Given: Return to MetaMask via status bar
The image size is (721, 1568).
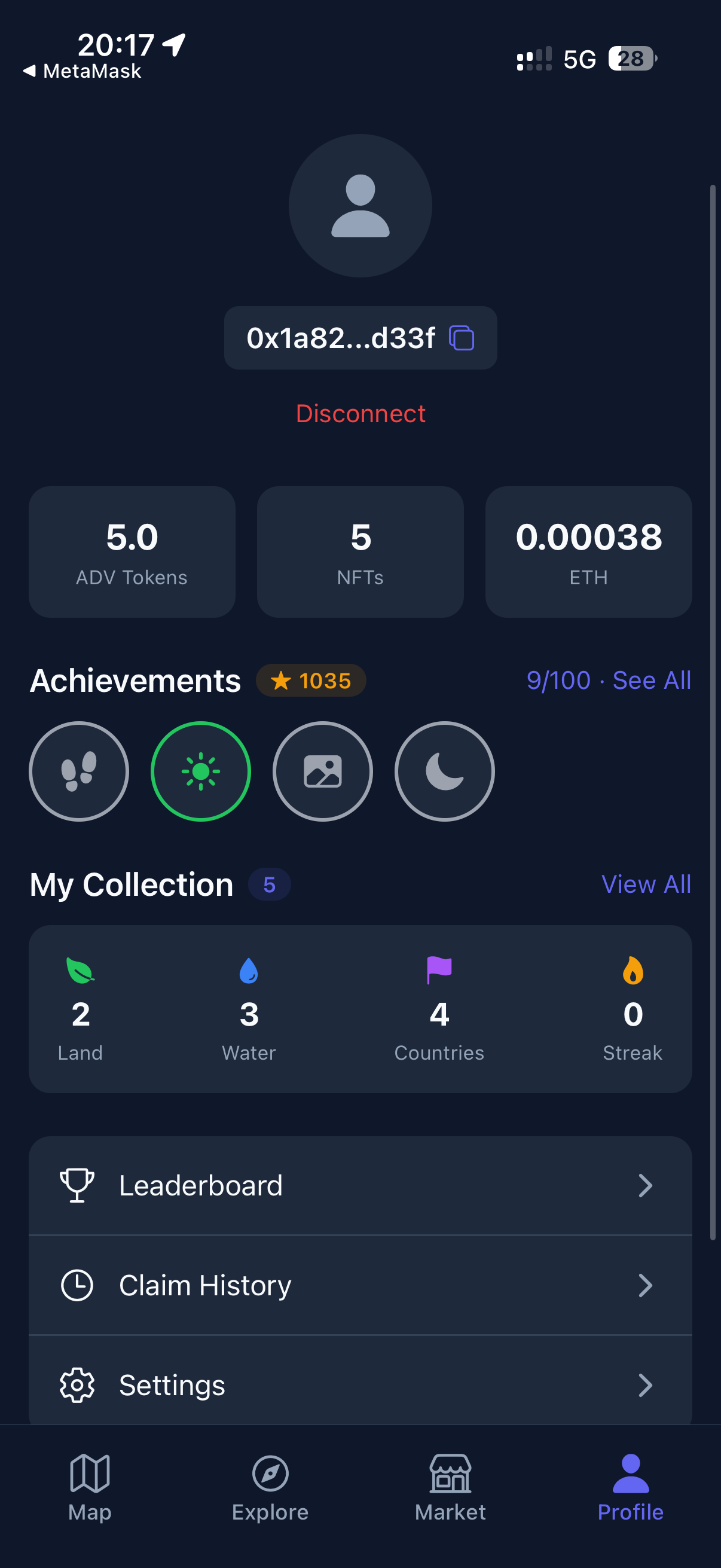Looking at the screenshot, I should tap(82, 71).
